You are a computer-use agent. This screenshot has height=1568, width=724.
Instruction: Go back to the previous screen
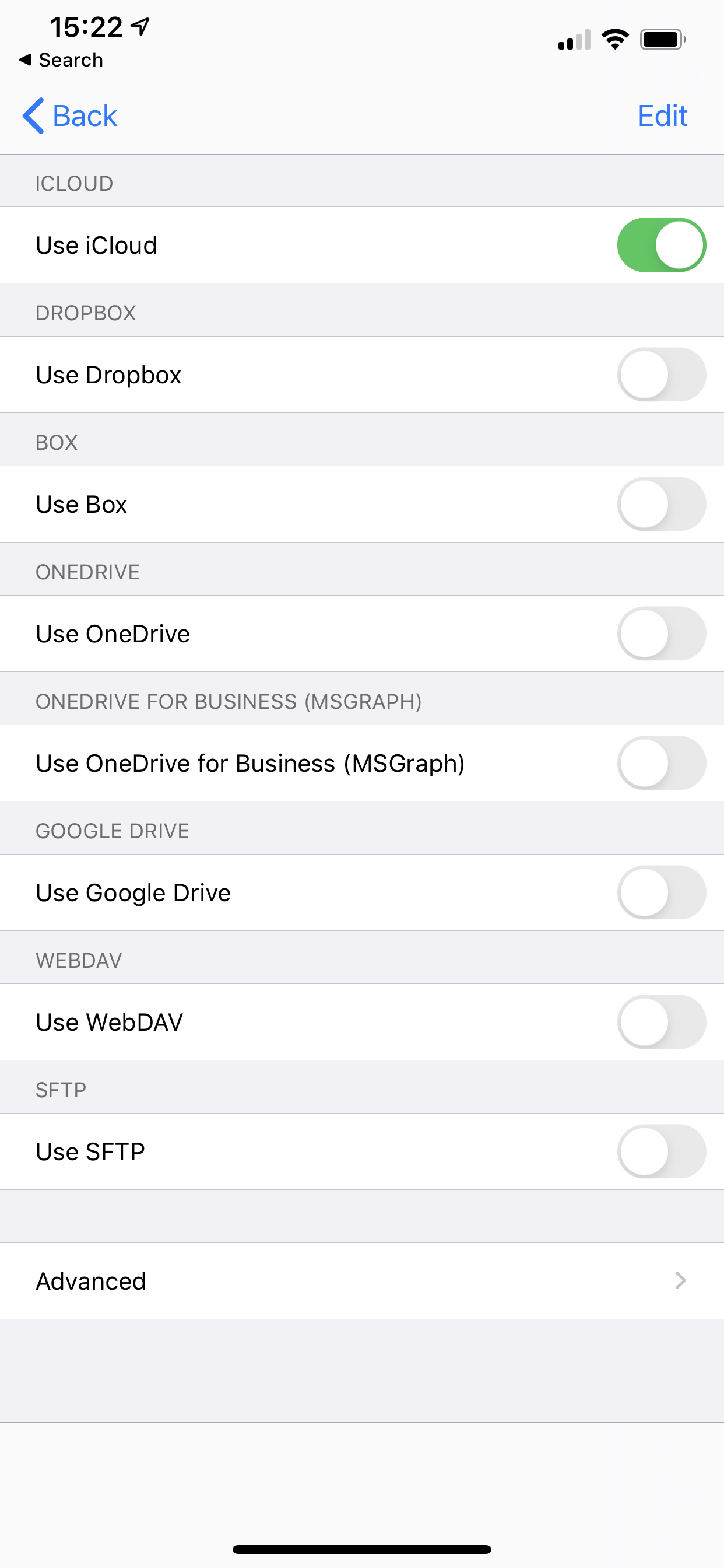click(69, 116)
